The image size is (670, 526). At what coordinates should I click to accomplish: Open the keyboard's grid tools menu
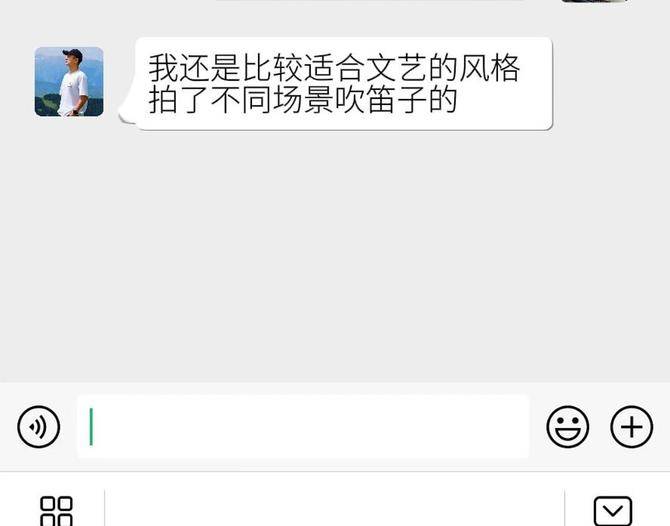(x=56, y=510)
